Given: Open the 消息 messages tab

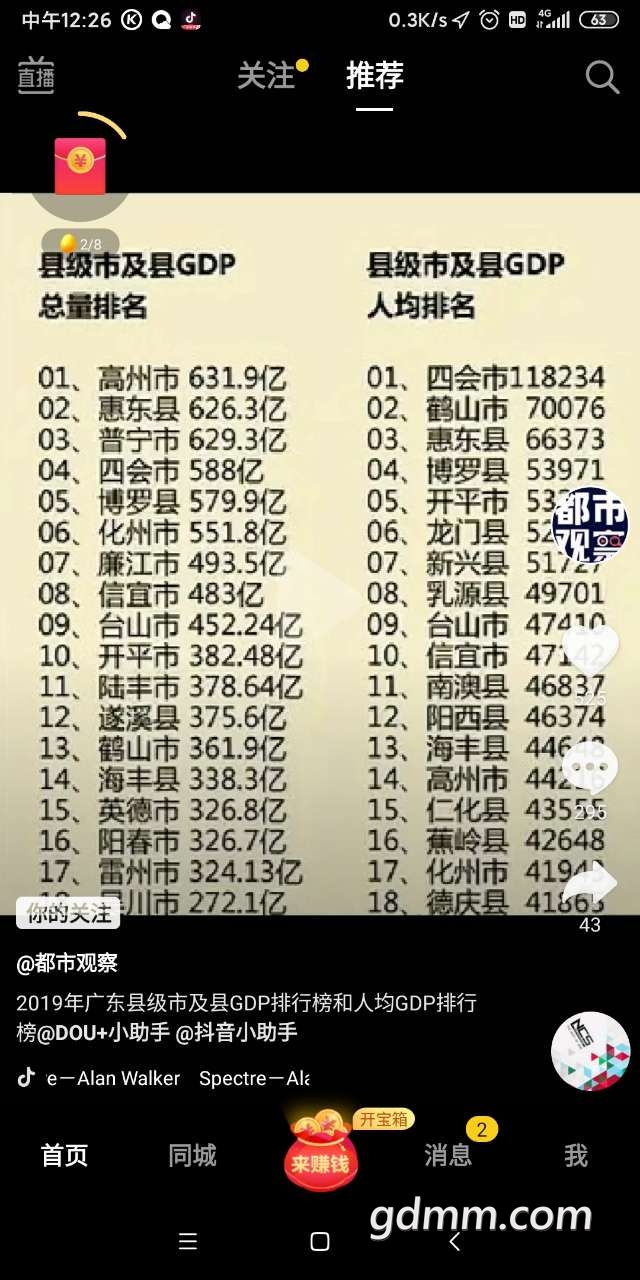Looking at the screenshot, I should [x=448, y=1156].
